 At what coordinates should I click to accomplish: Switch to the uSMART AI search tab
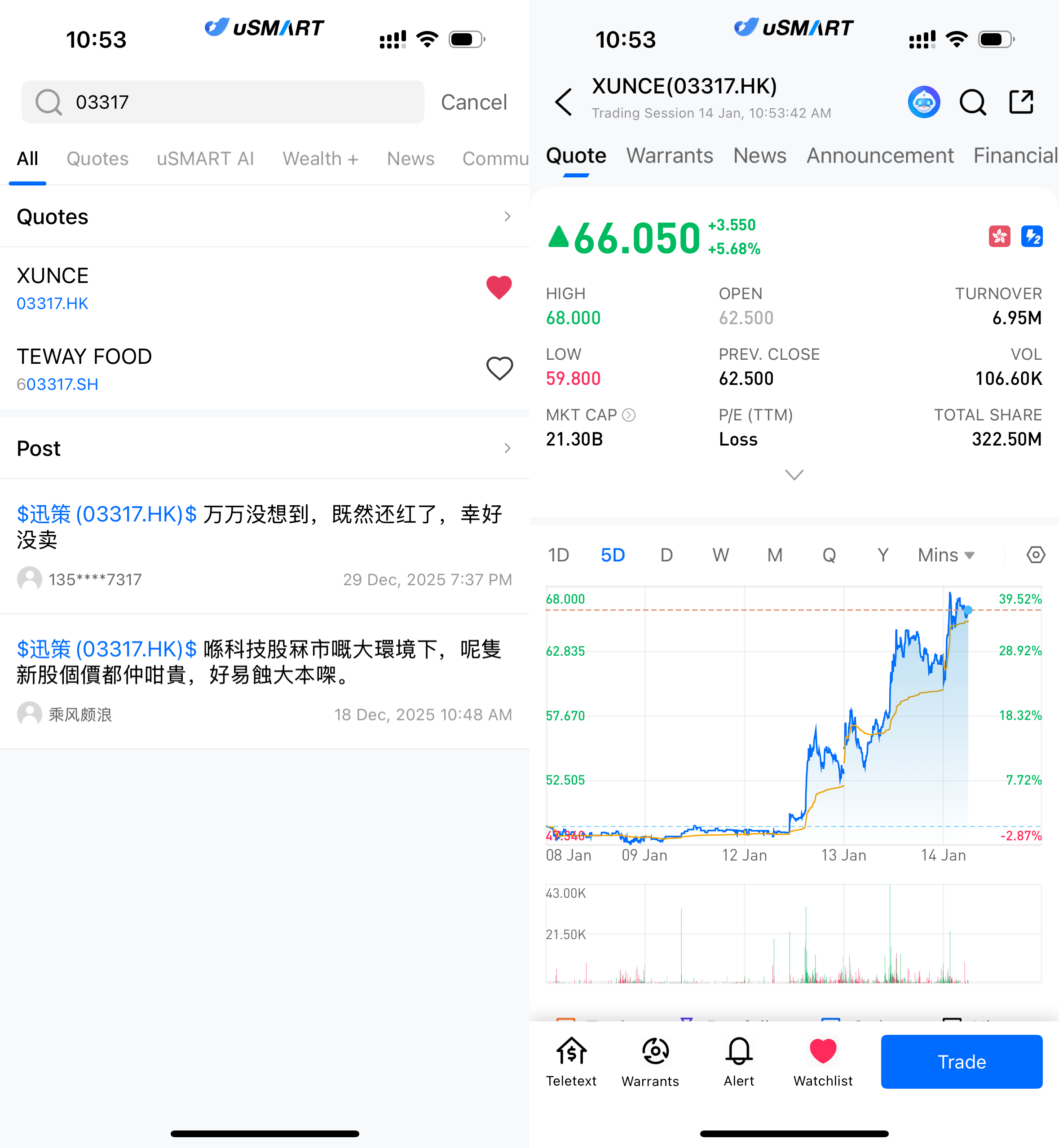tap(205, 158)
